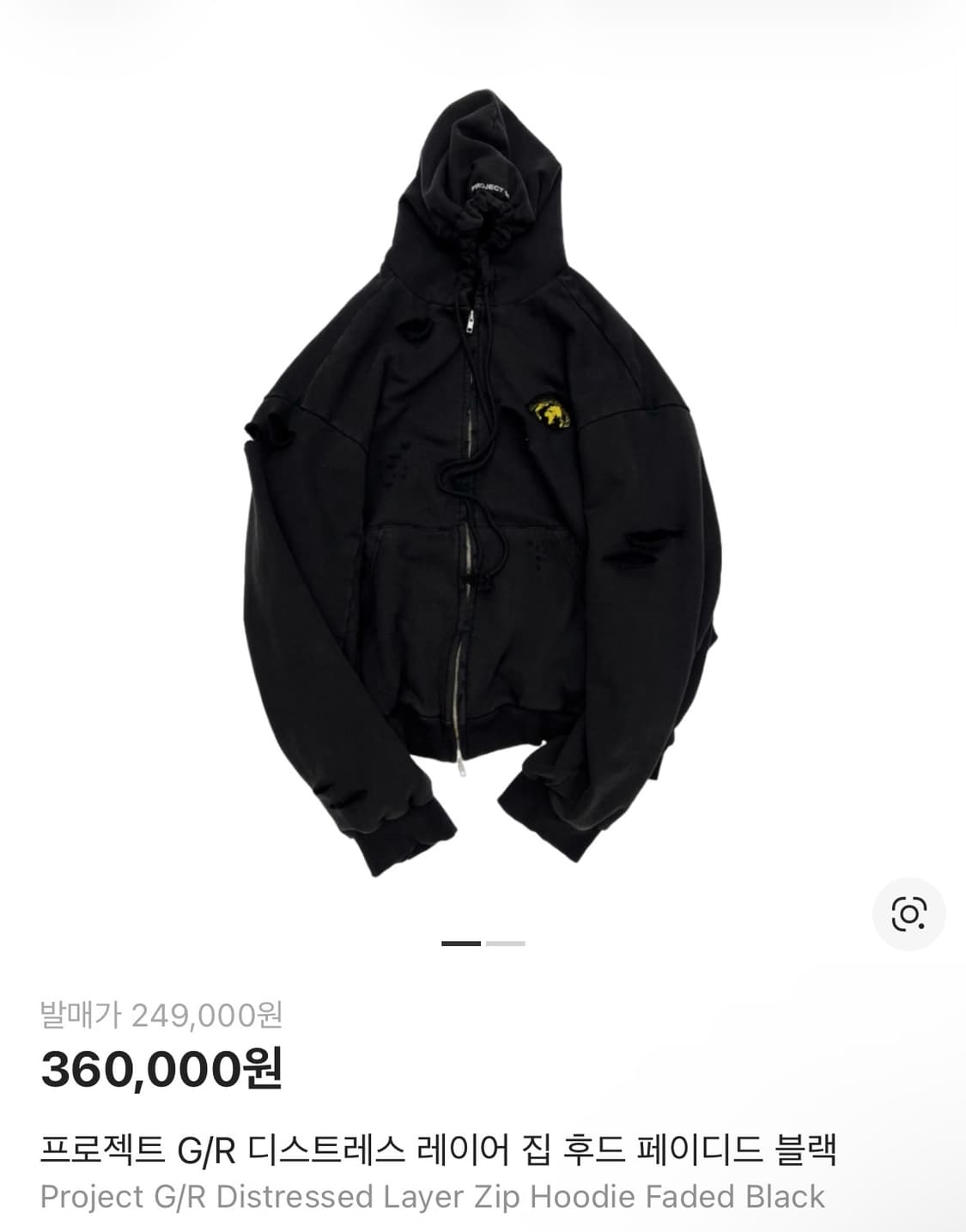
Task: Jump to the second image indicator
Action: click(x=506, y=944)
